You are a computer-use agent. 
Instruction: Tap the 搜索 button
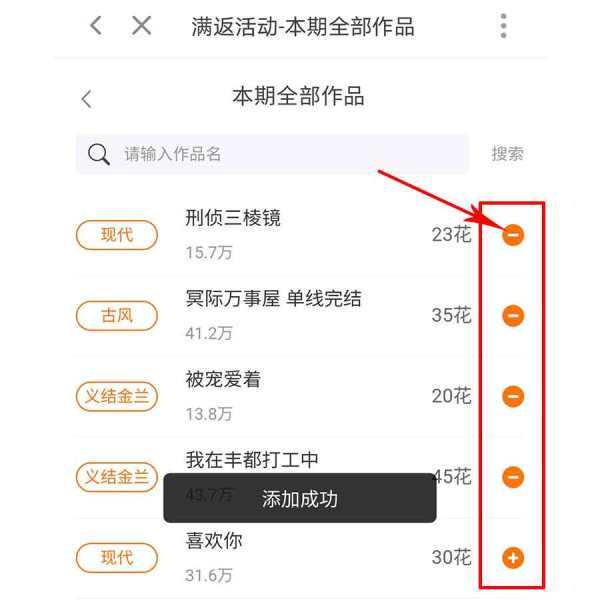(507, 154)
